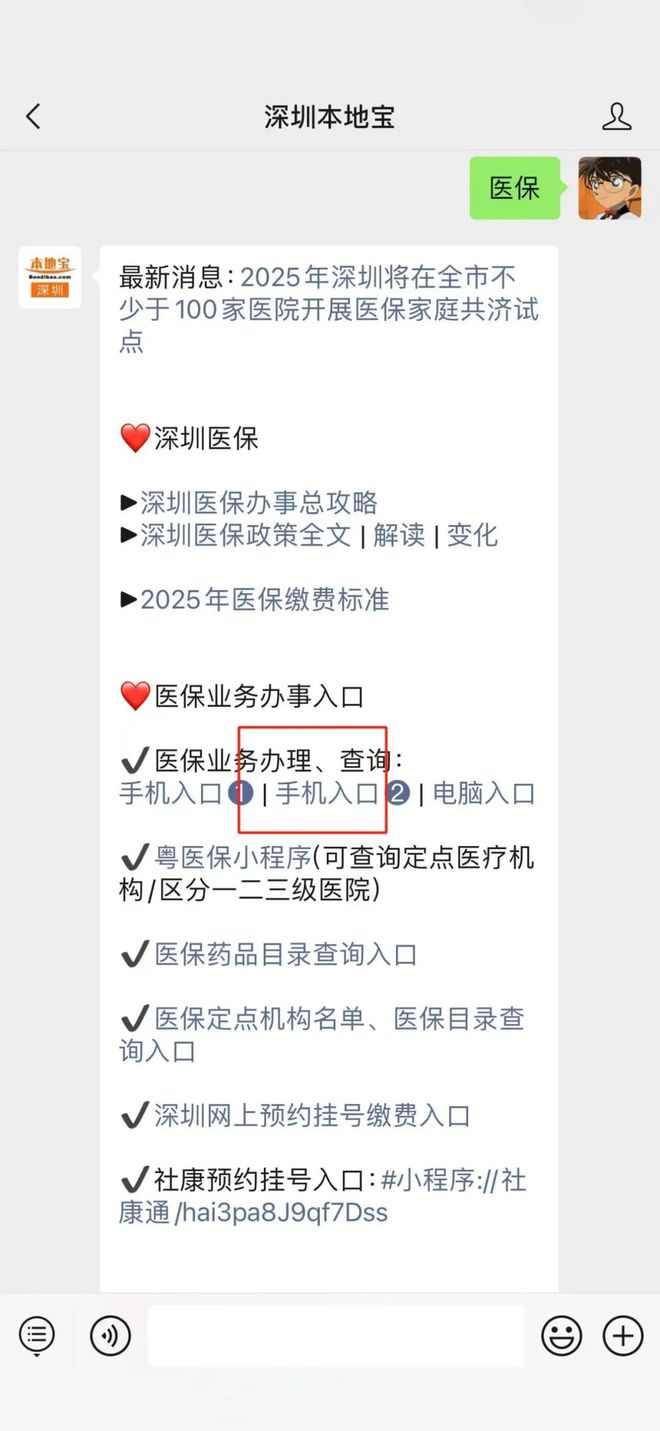Open the official account menu button
This screenshot has width=660, height=1431.
[x=37, y=1335]
